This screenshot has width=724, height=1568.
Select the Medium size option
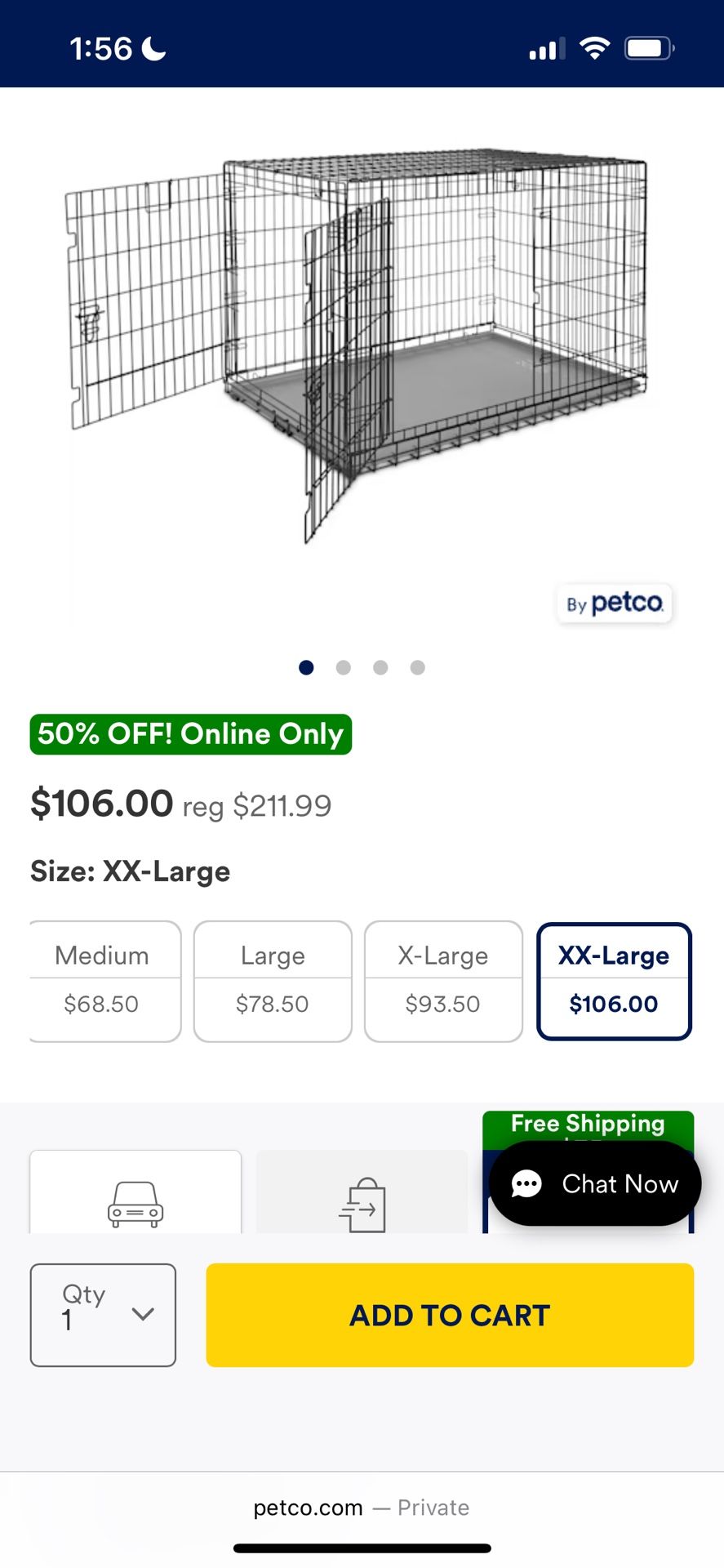pos(104,980)
